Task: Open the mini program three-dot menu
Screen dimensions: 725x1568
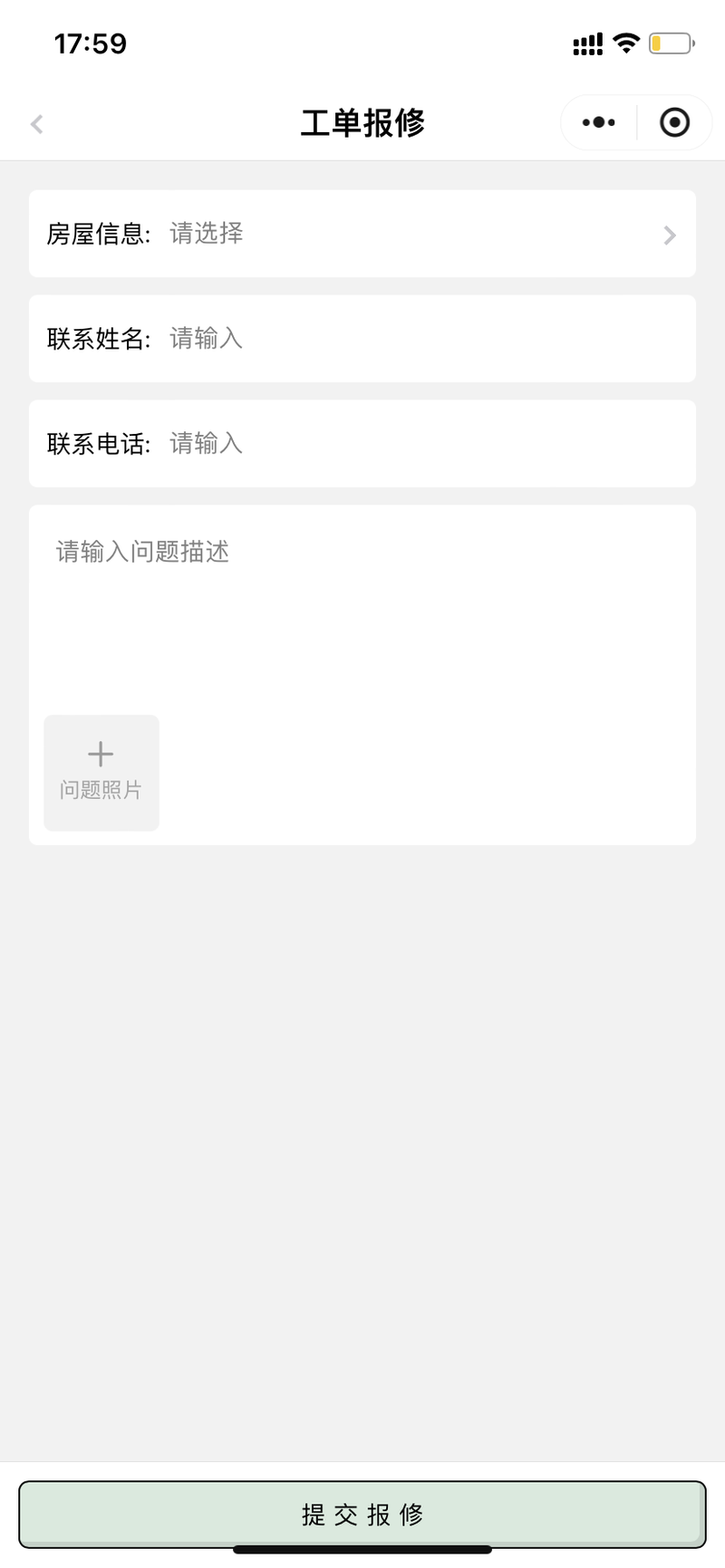Action: (x=598, y=122)
